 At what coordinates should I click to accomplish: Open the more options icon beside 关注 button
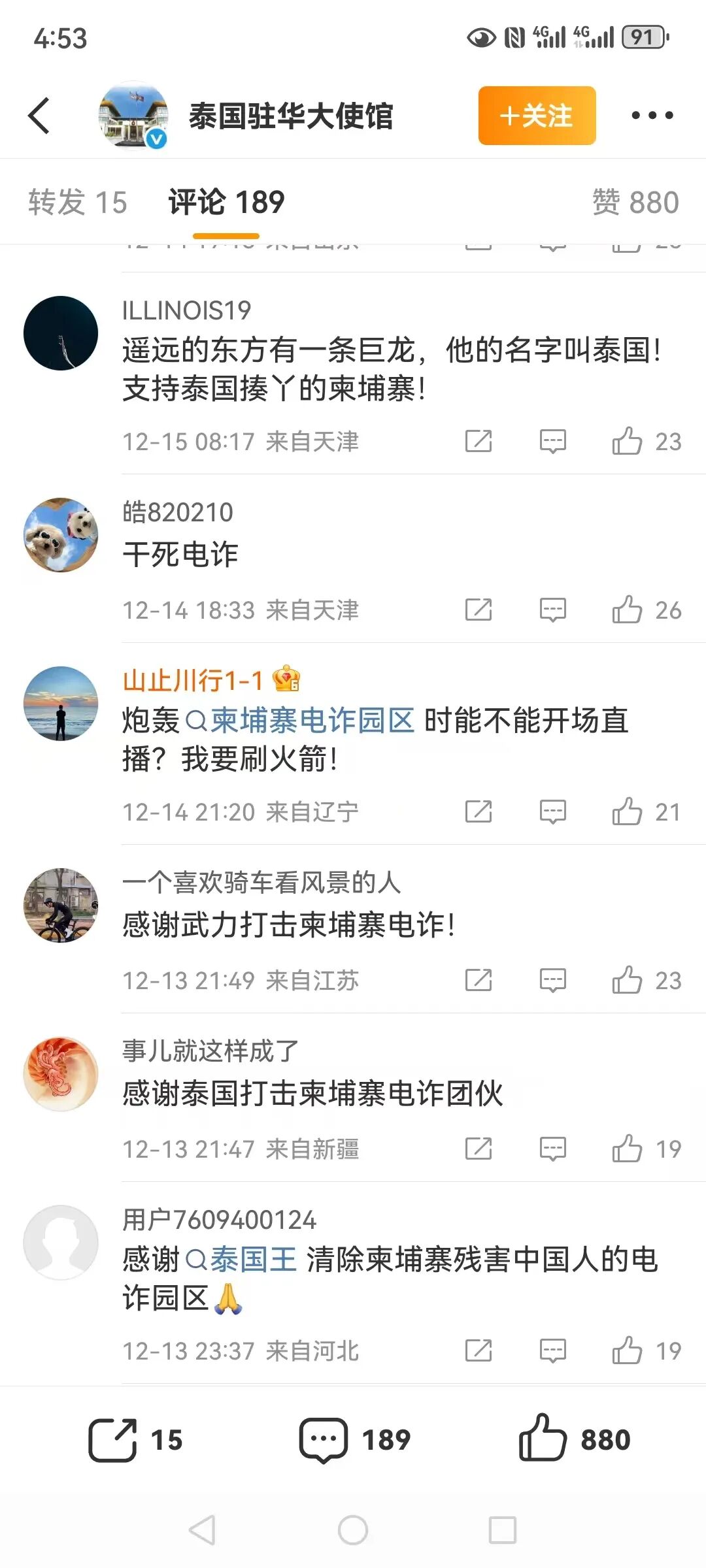click(652, 116)
